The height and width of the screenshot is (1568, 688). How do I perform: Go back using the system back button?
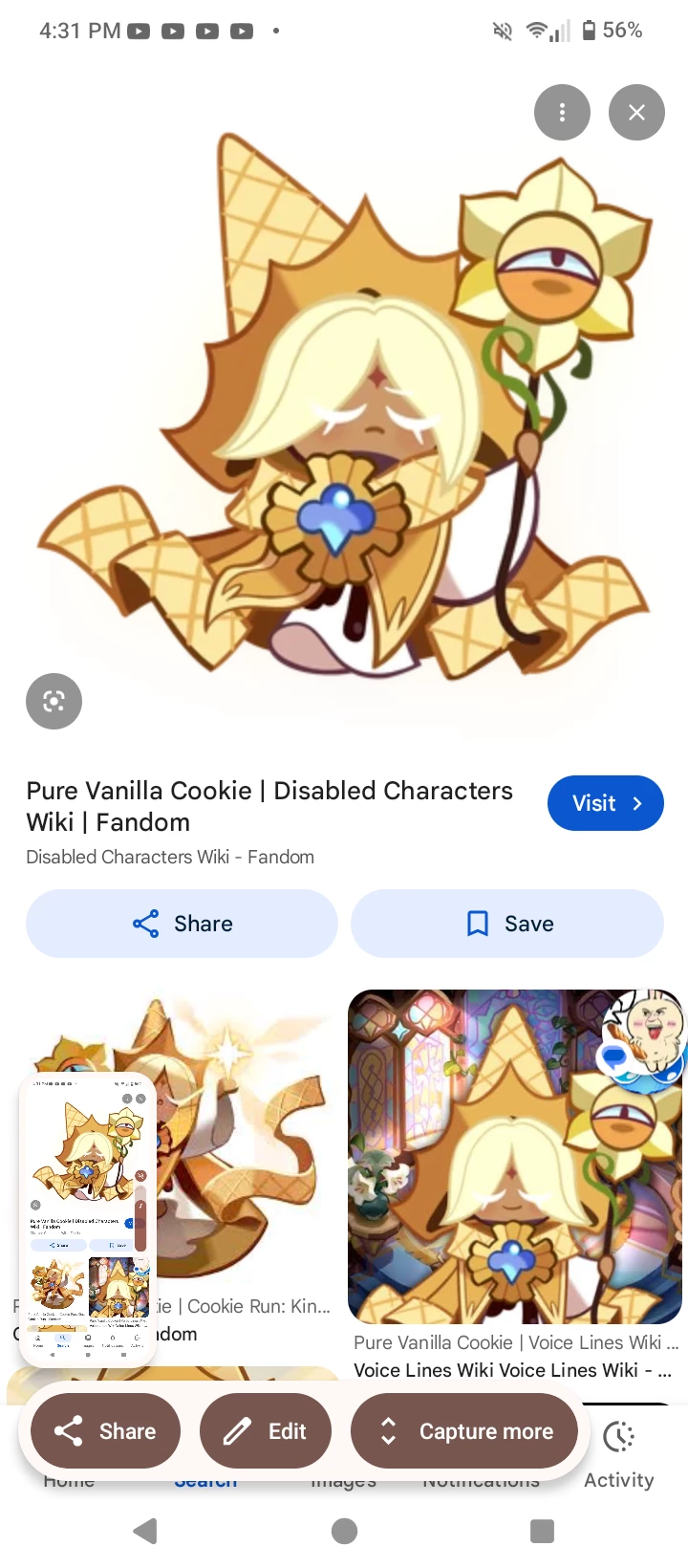pyautogui.click(x=145, y=1531)
